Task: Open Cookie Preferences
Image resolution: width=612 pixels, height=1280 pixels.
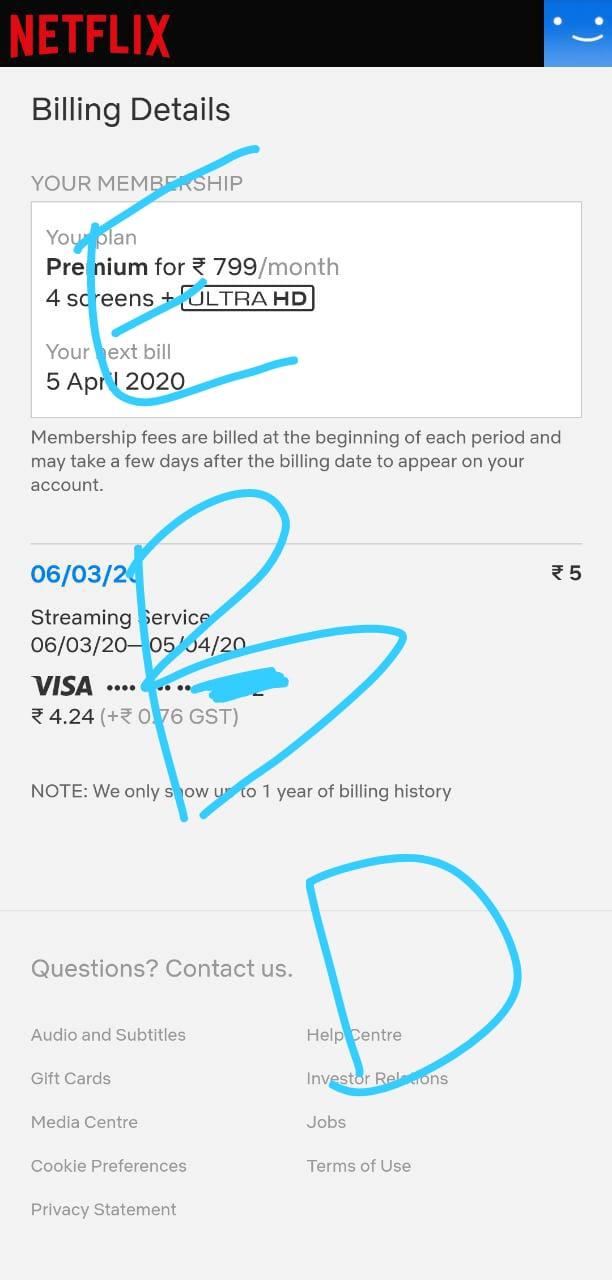Action: 108,1166
